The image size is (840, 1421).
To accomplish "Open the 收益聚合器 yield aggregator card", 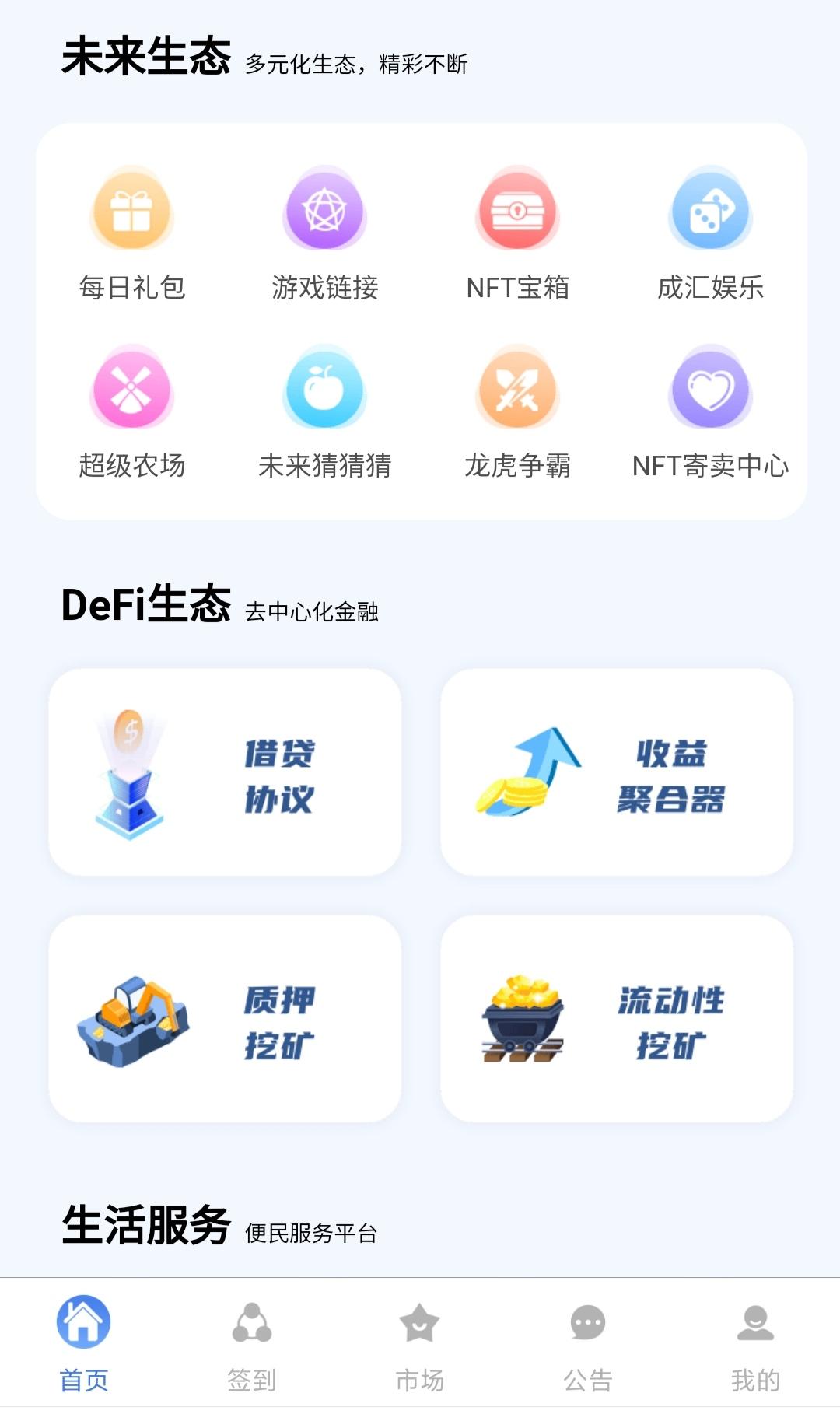I will [x=617, y=772].
